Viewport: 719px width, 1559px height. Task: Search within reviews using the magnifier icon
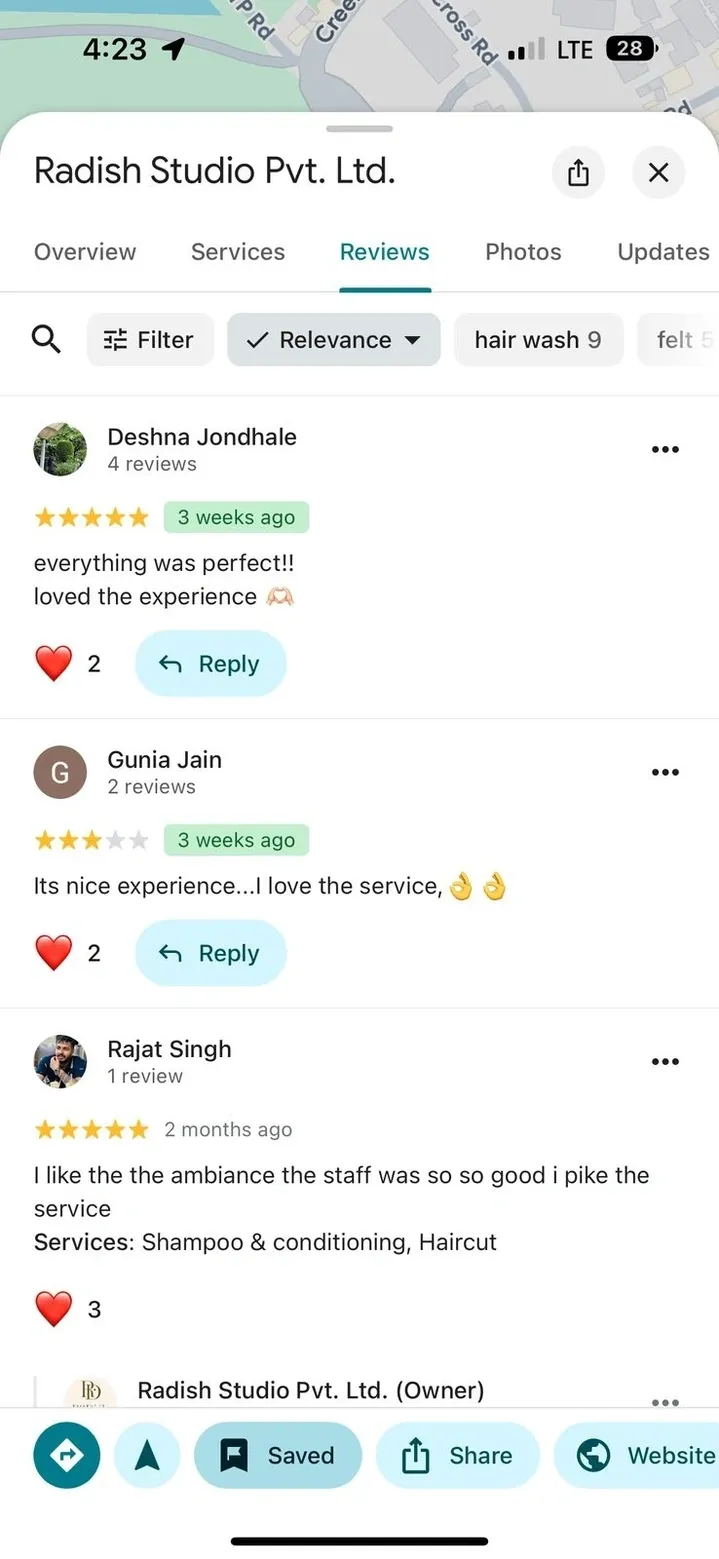coord(46,340)
